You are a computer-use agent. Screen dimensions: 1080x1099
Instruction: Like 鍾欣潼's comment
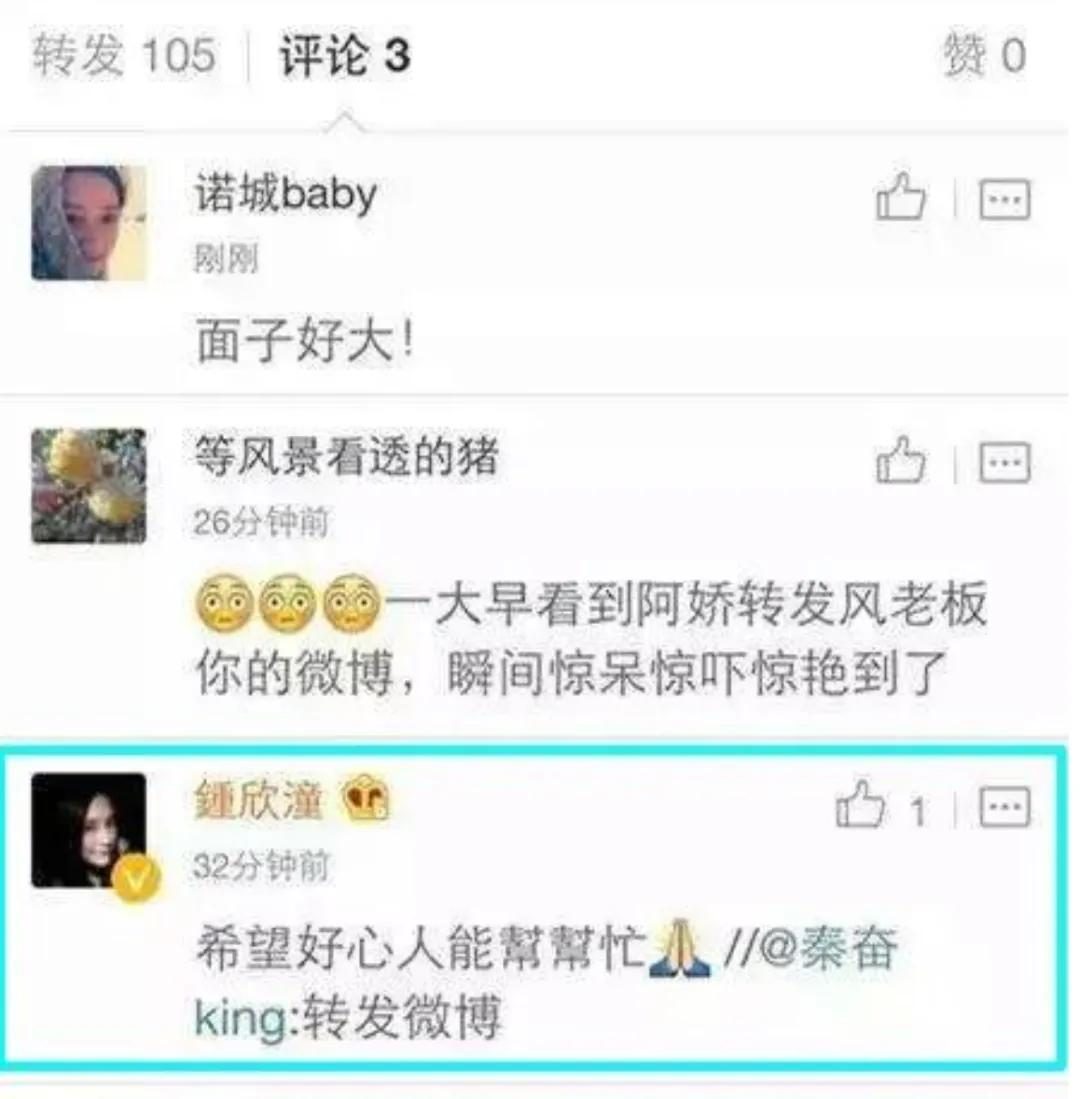pyautogui.click(x=862, y=806)
